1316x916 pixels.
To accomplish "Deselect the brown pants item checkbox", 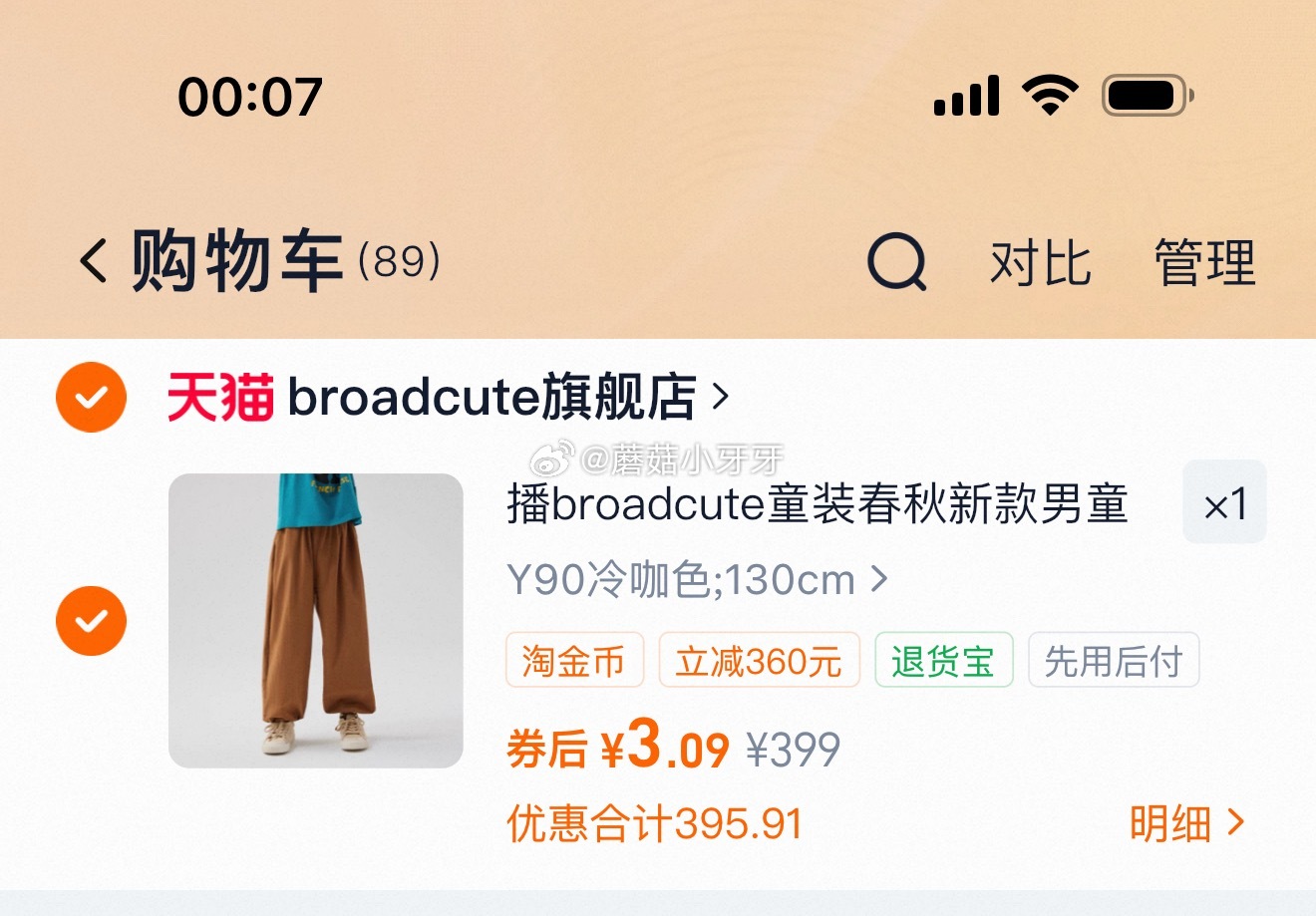I will point(91,621).
